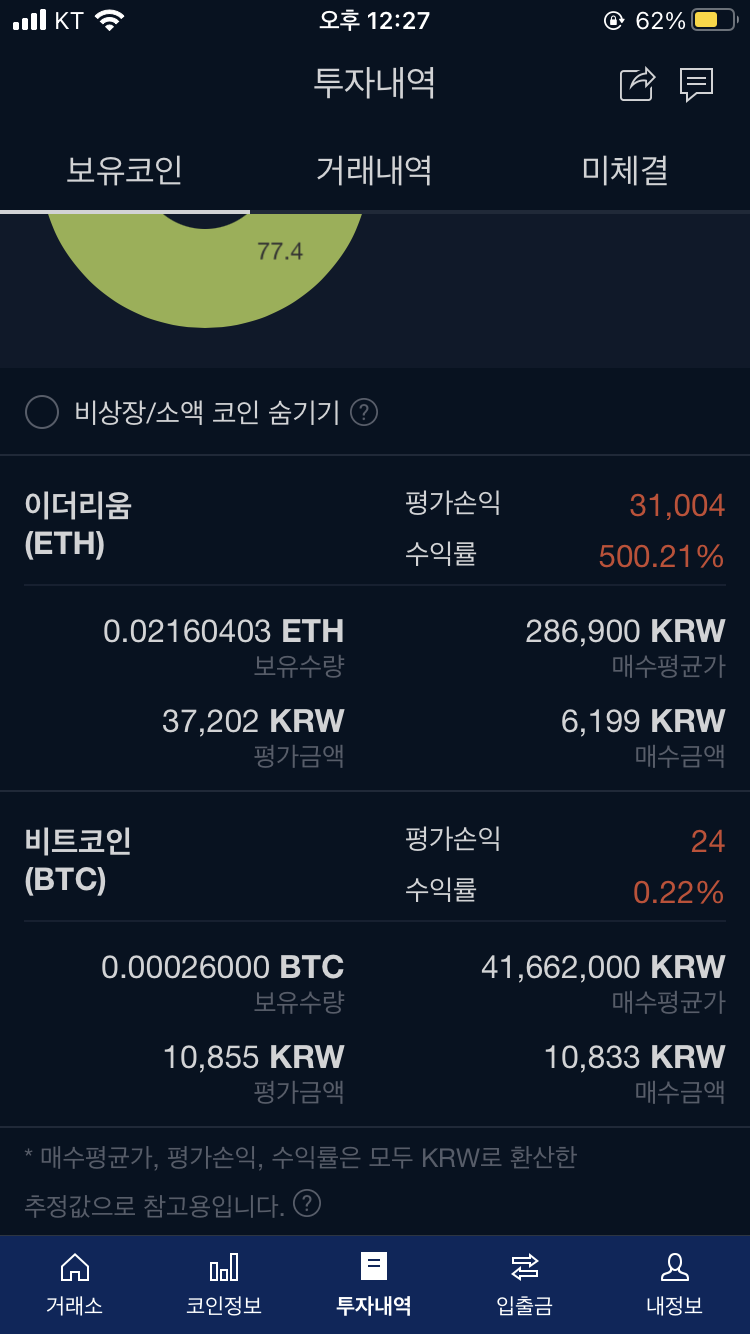Tap the help icon beside 추정값 note

(x=307, y=1204)
